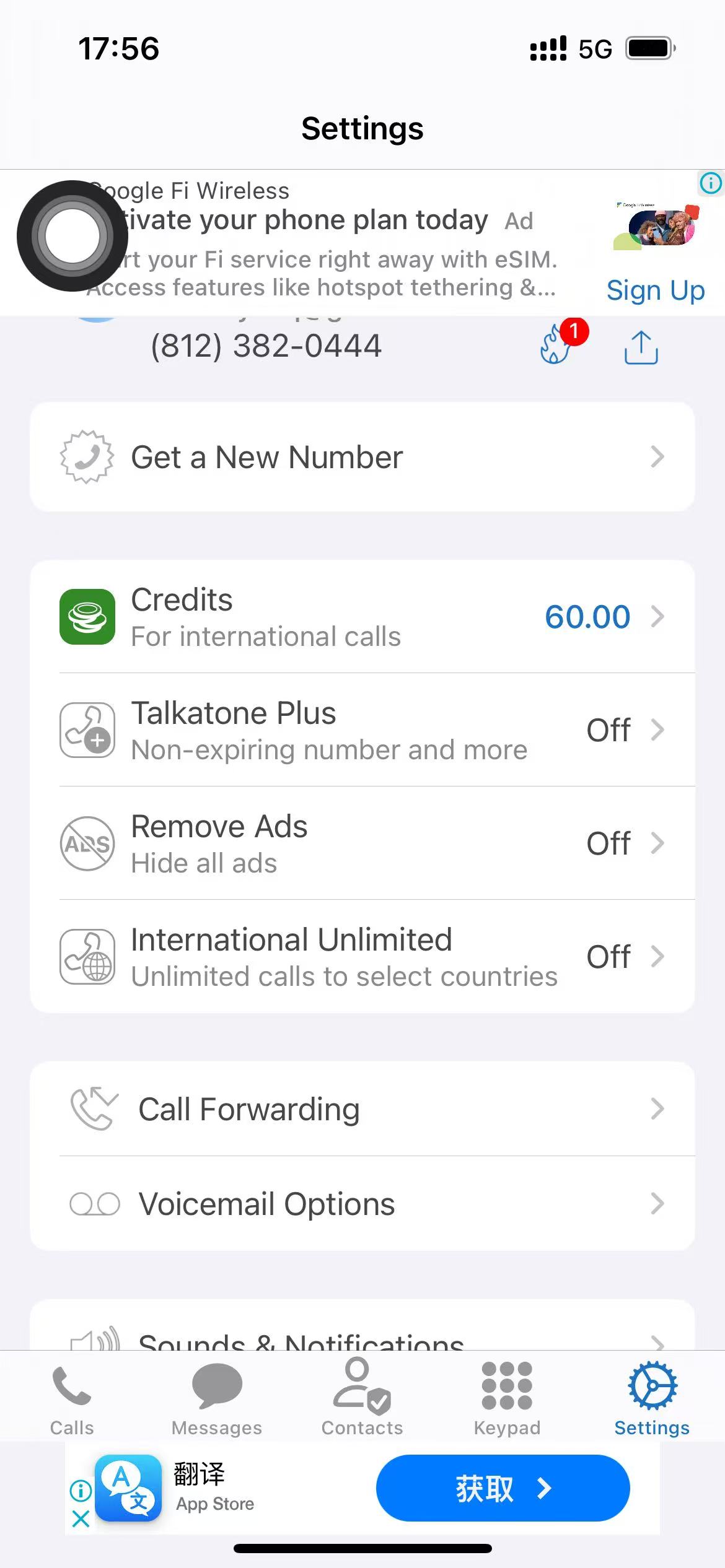Switch to the Contacts tab
Viewport: 725px width, 1568px height.
pyautogui.click(x=362, y=1398)
